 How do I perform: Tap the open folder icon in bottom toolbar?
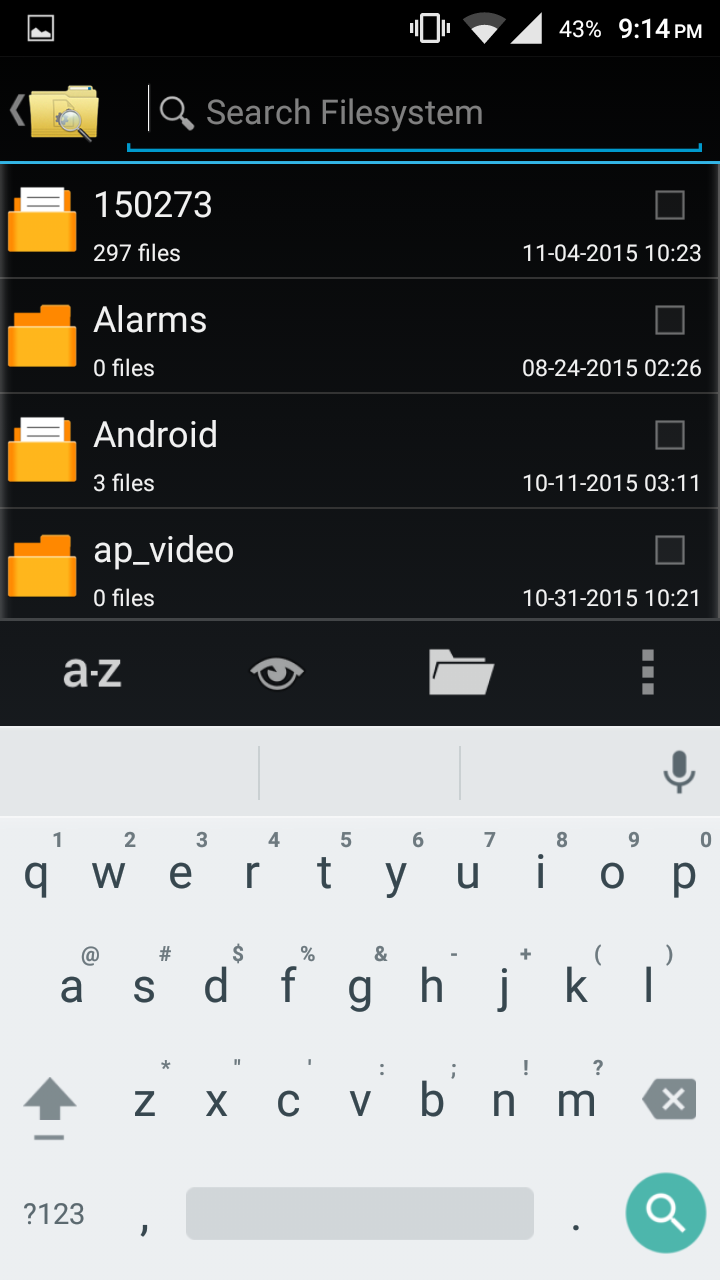click(462, 672)
